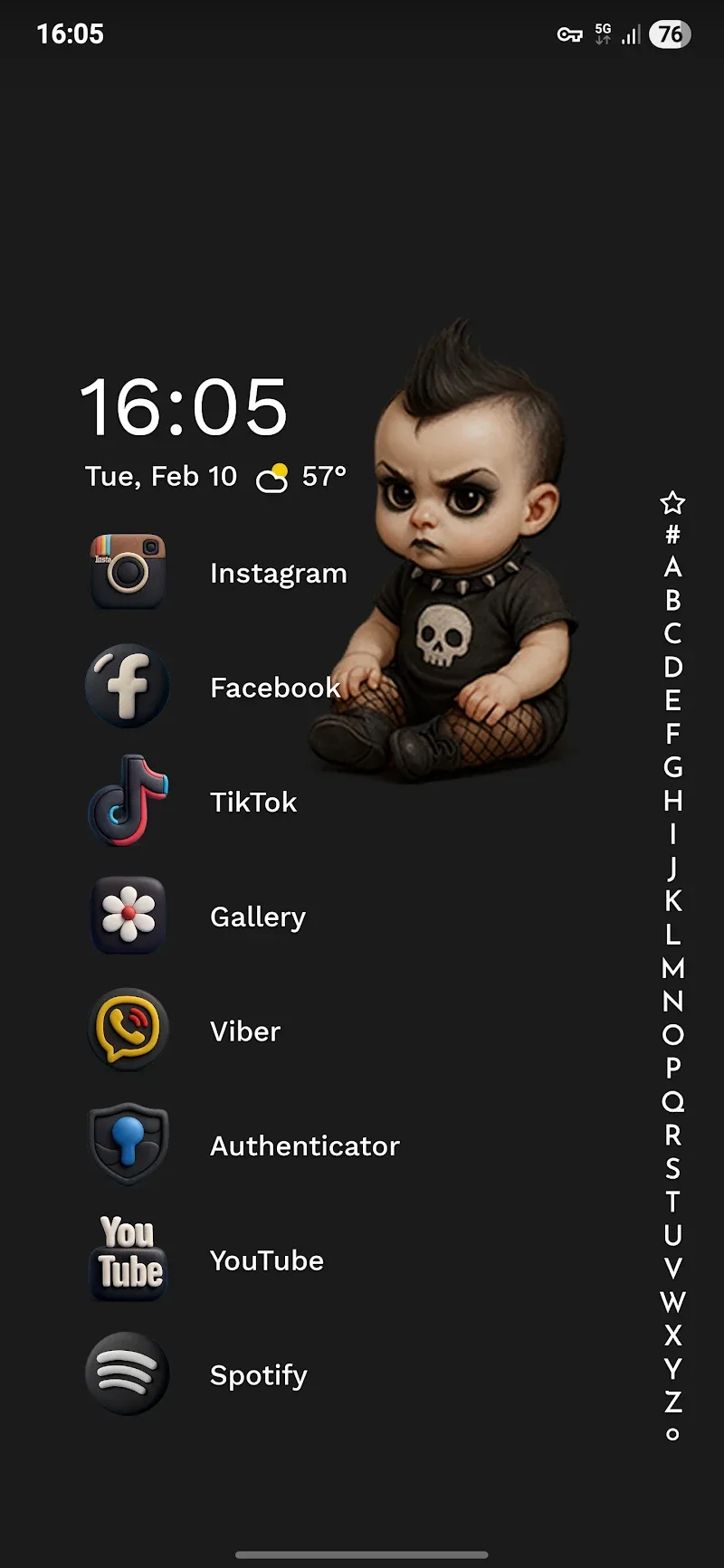Open TikTok via its app icon
The height and width of the screenshot is (1568, 724).
point(128,801)
